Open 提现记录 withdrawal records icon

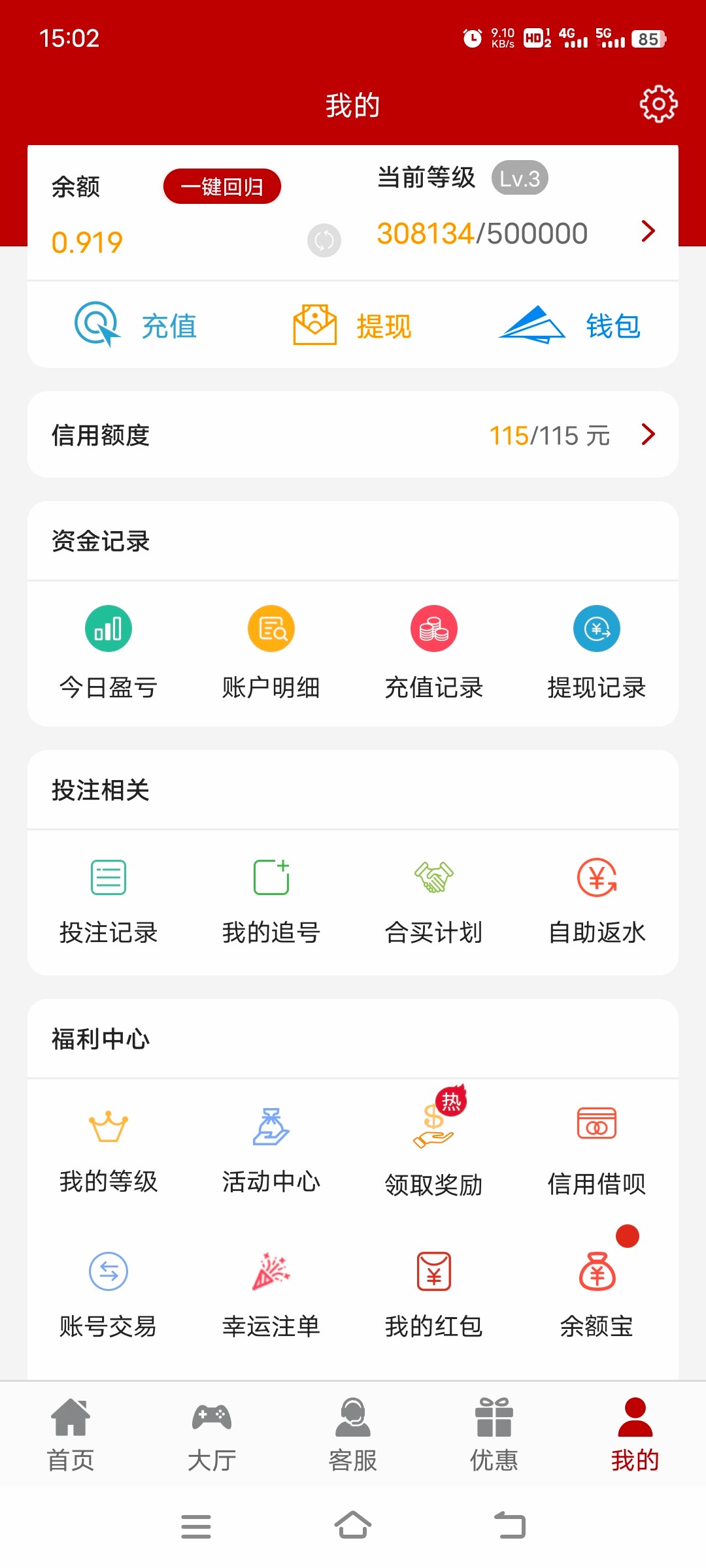(x=596, y=628)
